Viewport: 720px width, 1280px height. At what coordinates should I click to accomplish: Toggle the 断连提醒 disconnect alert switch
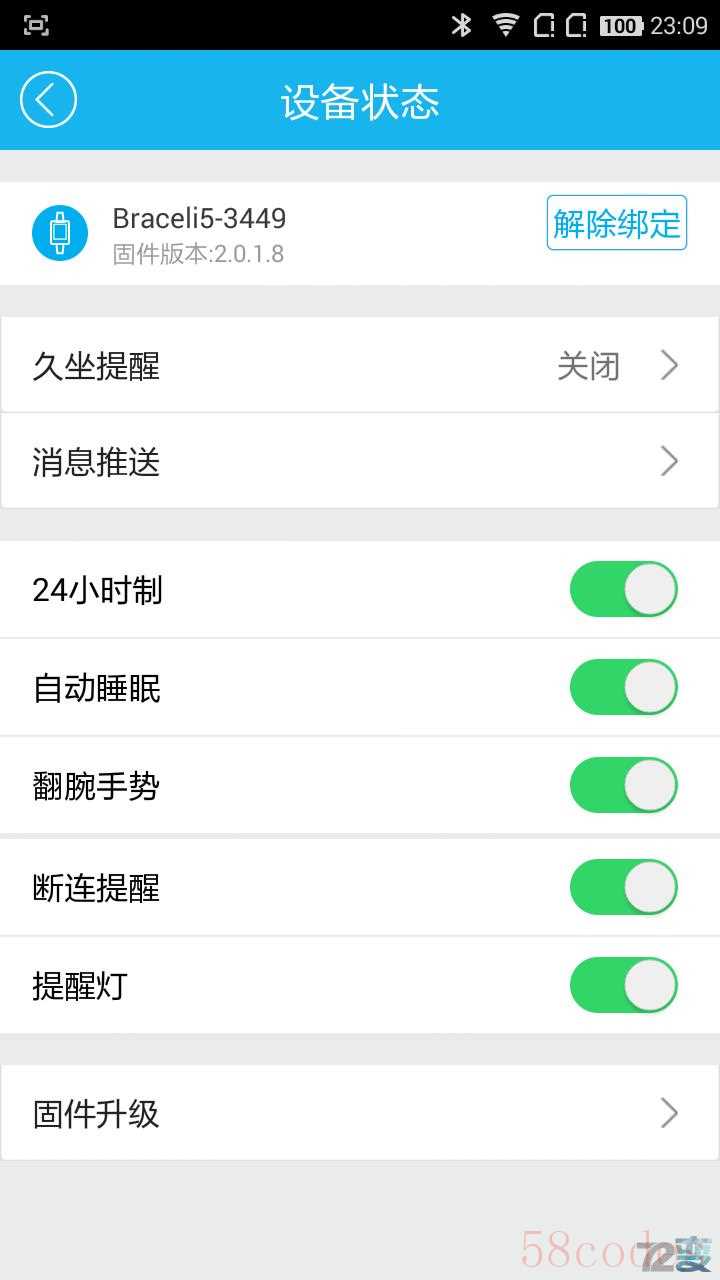(624, 888)
